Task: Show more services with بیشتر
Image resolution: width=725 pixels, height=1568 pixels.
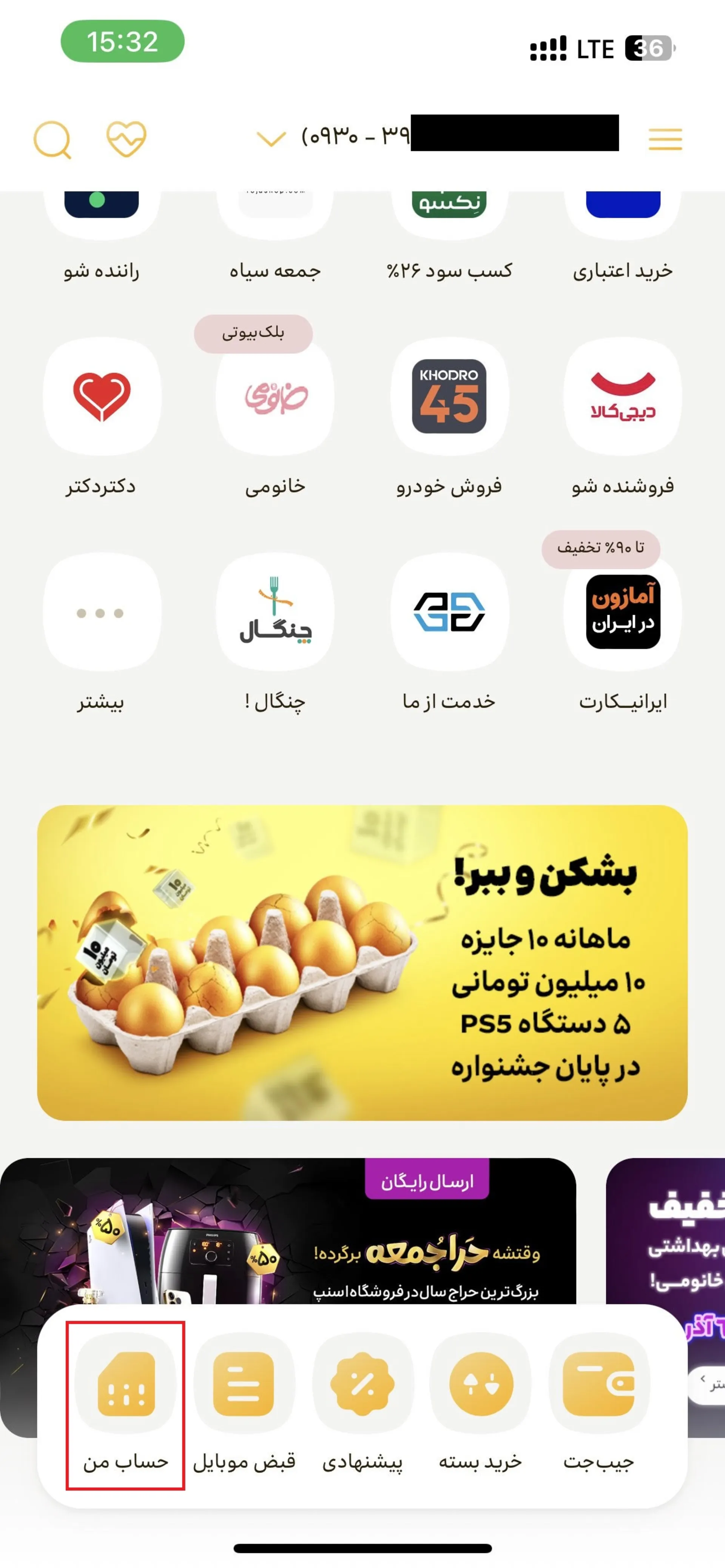Action: [x=102, y=612]
